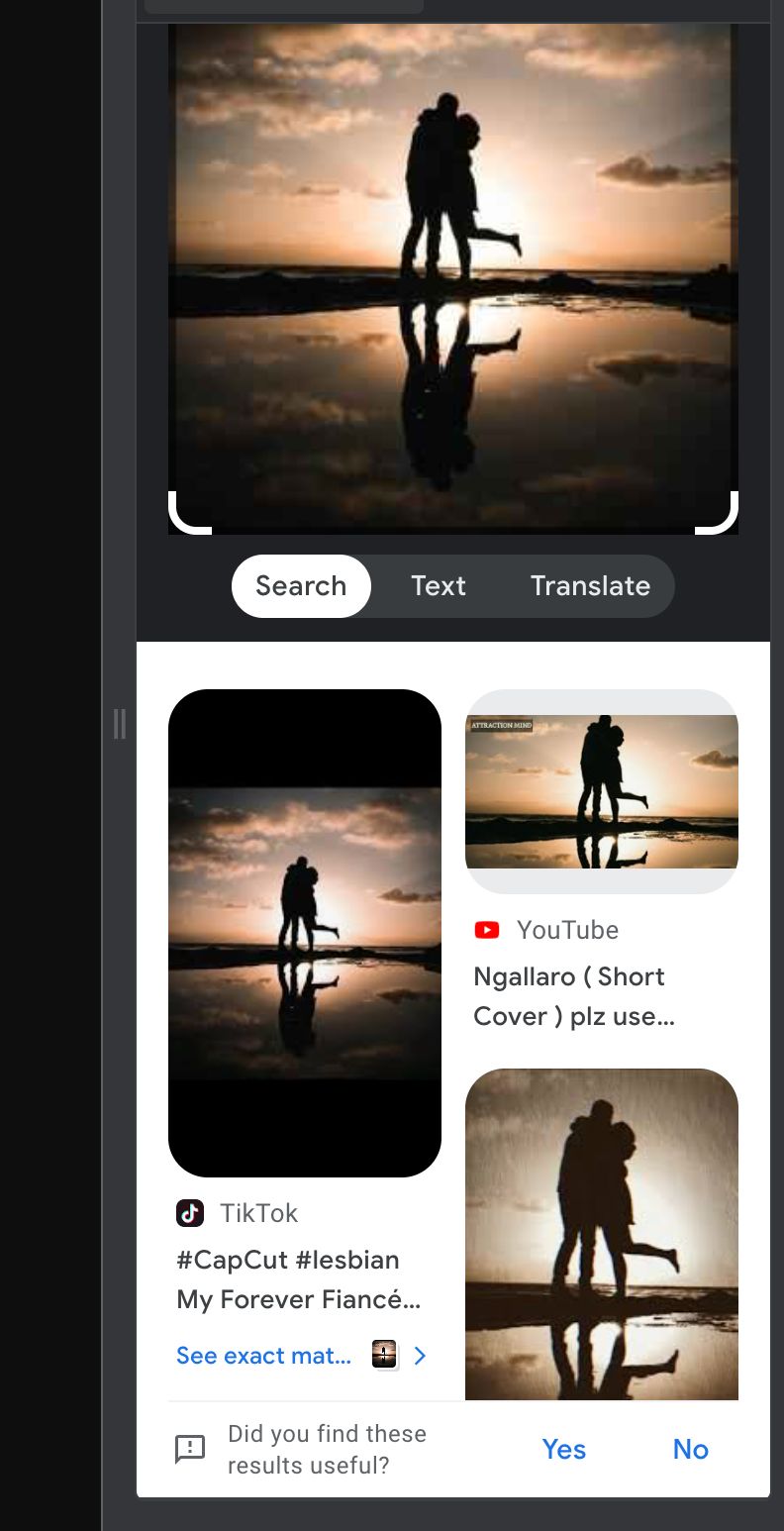Open the TikTok result image
Image resolution: width=784 pixels, height=1531 pixels.
click(305, 933)
